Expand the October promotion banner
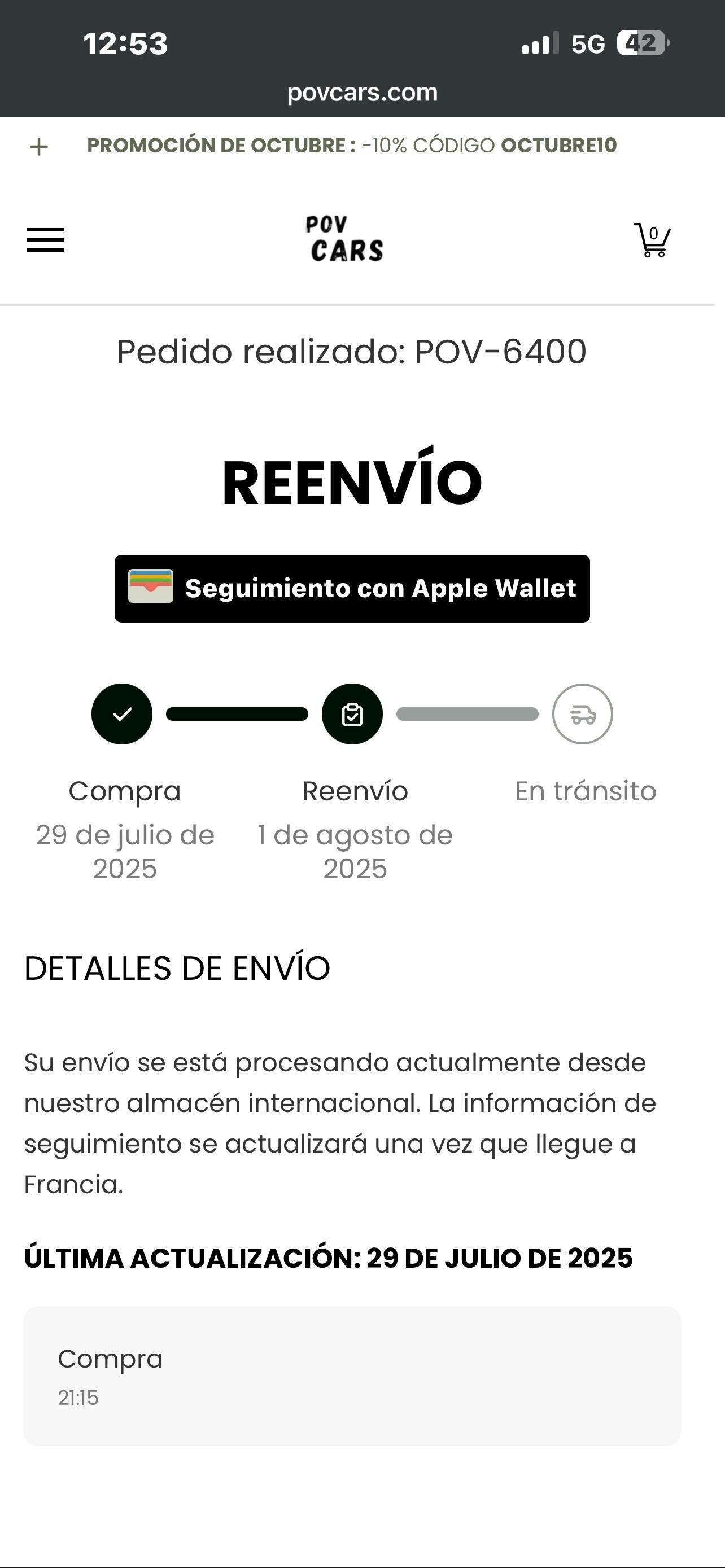This screenshot has height=1568, width=725. (39, 147)
